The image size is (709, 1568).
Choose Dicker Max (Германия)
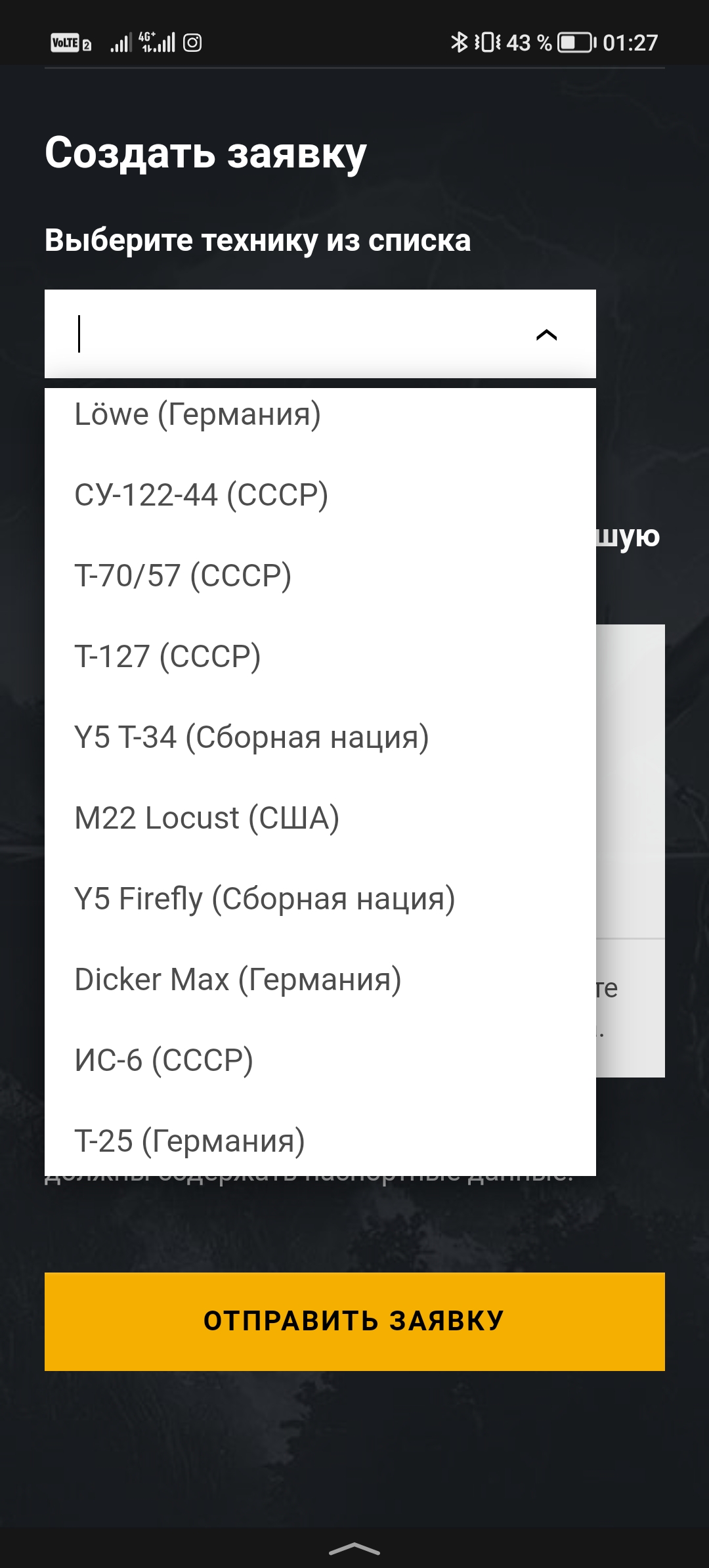click(x=320, y=980)
